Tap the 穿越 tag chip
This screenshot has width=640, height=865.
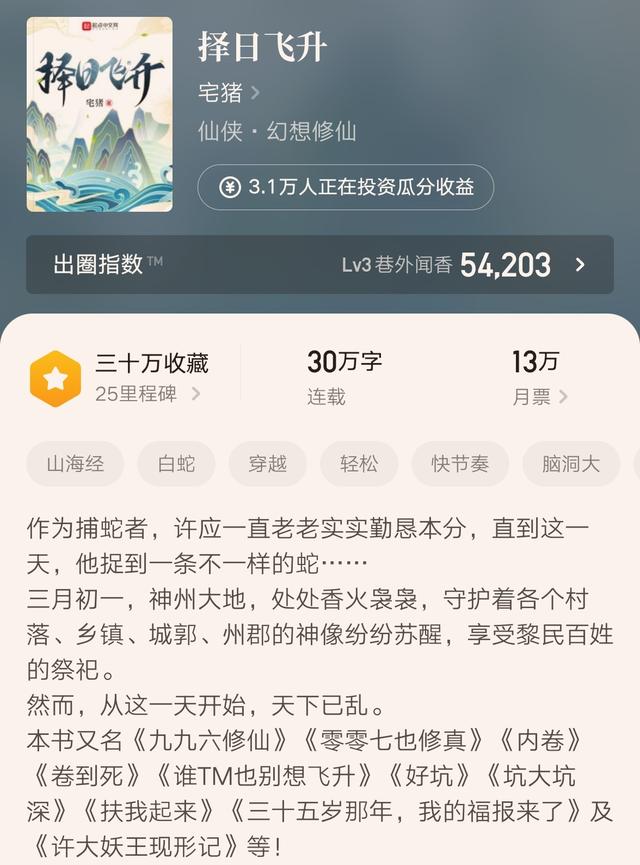click(268, 464)
